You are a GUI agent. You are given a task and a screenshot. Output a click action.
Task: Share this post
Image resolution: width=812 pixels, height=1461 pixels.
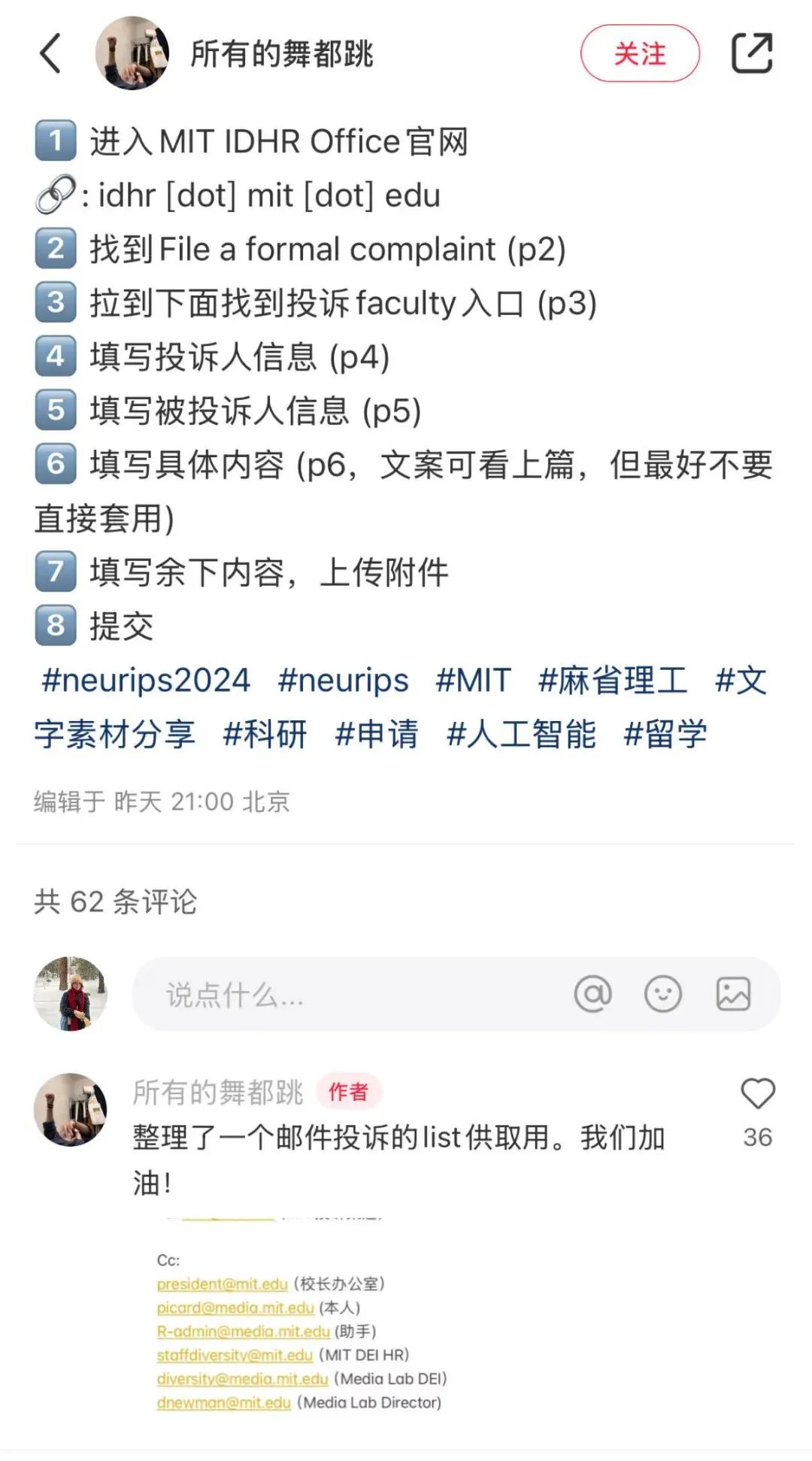click(752, 53)
